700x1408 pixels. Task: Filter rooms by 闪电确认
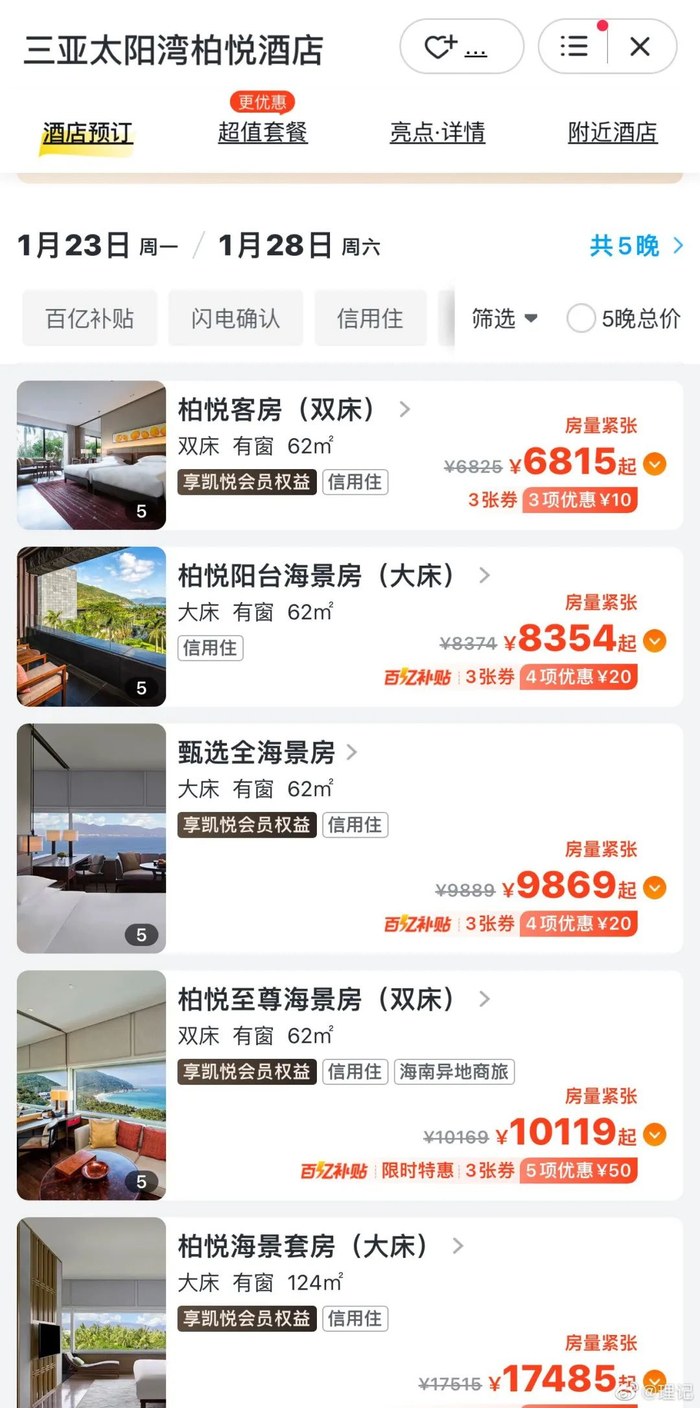236,319
